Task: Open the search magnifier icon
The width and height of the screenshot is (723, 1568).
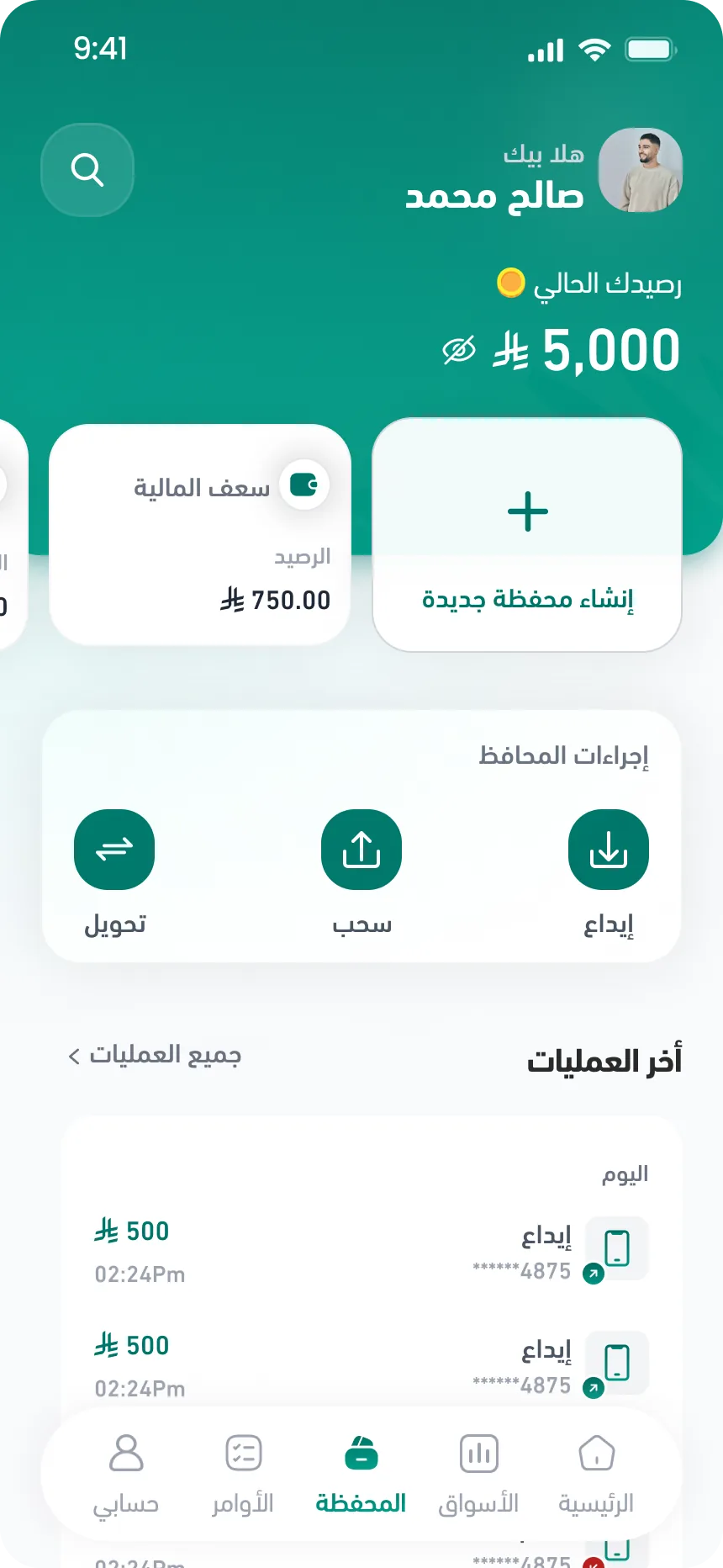Action: pyautogui.click(x=87, y=170)
